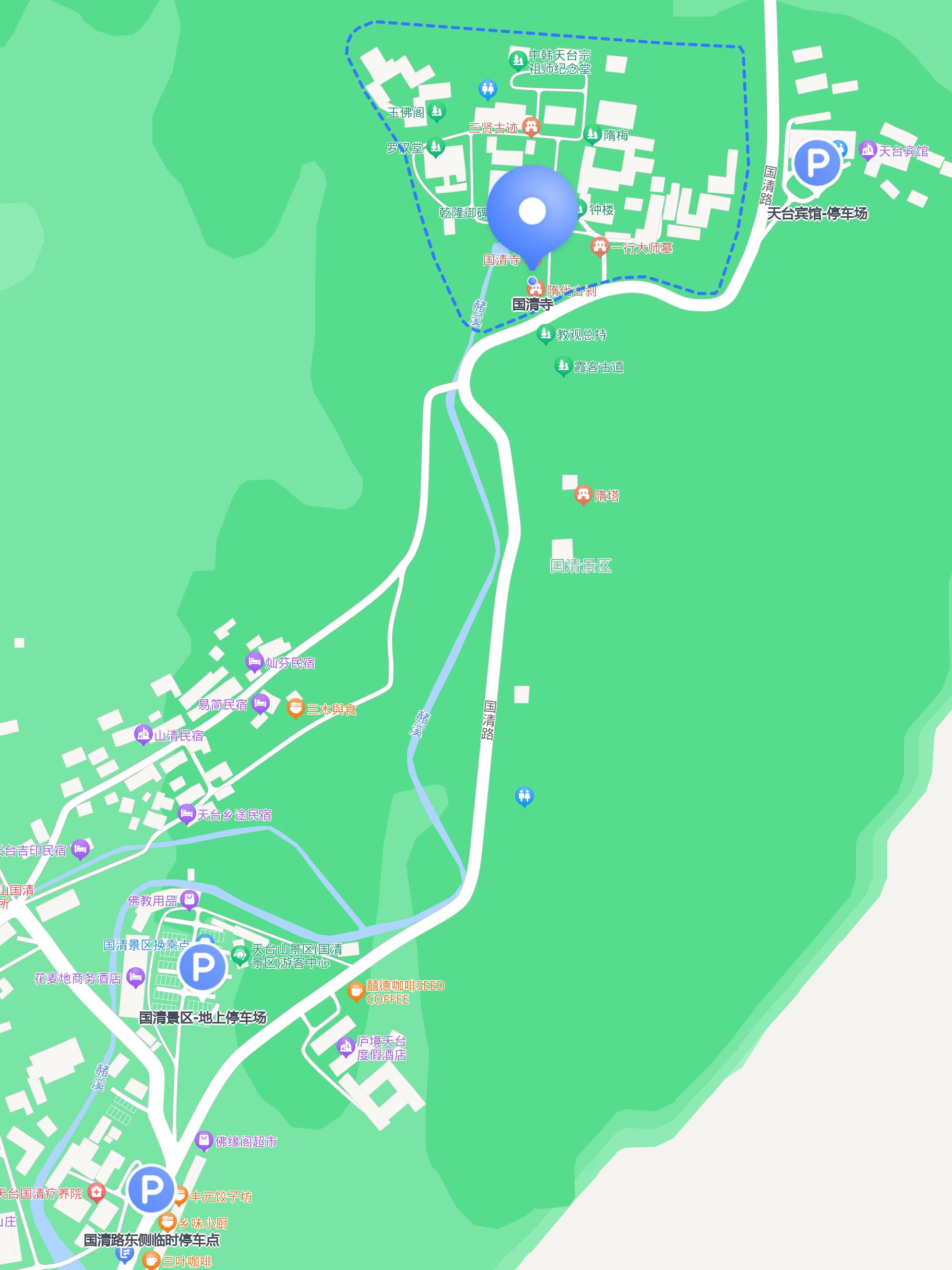This screenshot has width=952, height=1270.
Task: Tap the 霞客古道 scenic spot marker
Action: point(563,366)
